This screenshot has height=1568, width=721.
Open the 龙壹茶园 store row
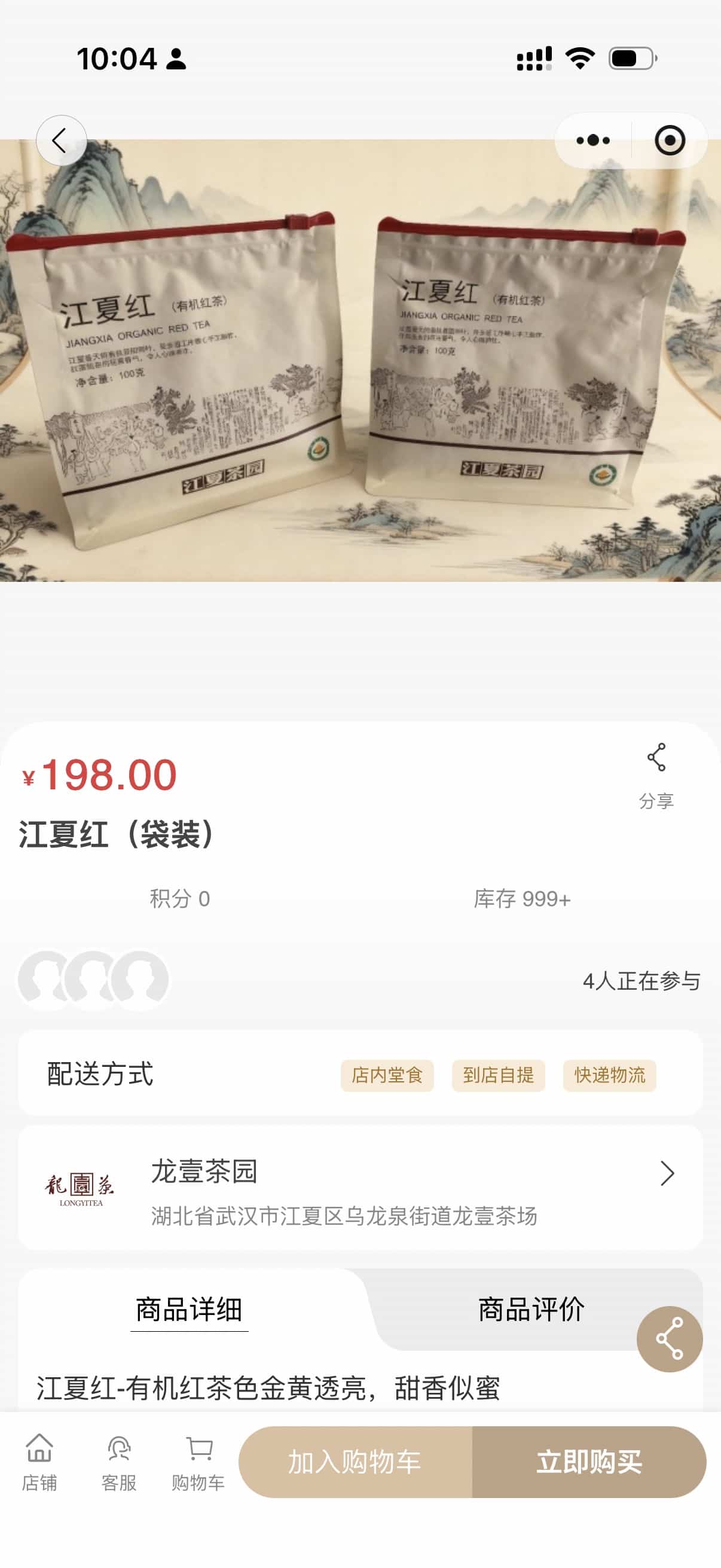click(360, 1188)
